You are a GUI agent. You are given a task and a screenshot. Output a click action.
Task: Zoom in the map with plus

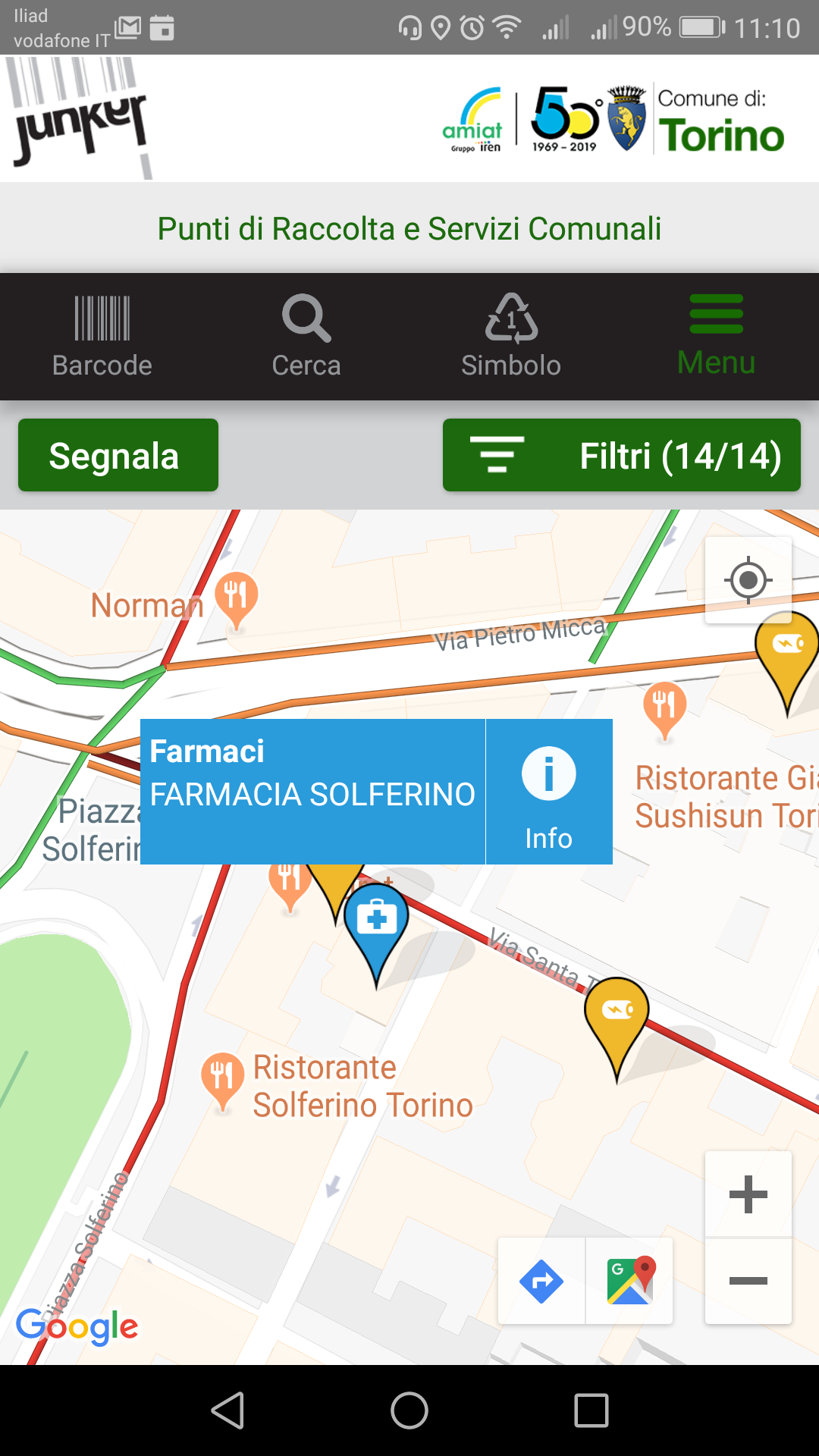pyautogui.click(x=748, y=1194)
